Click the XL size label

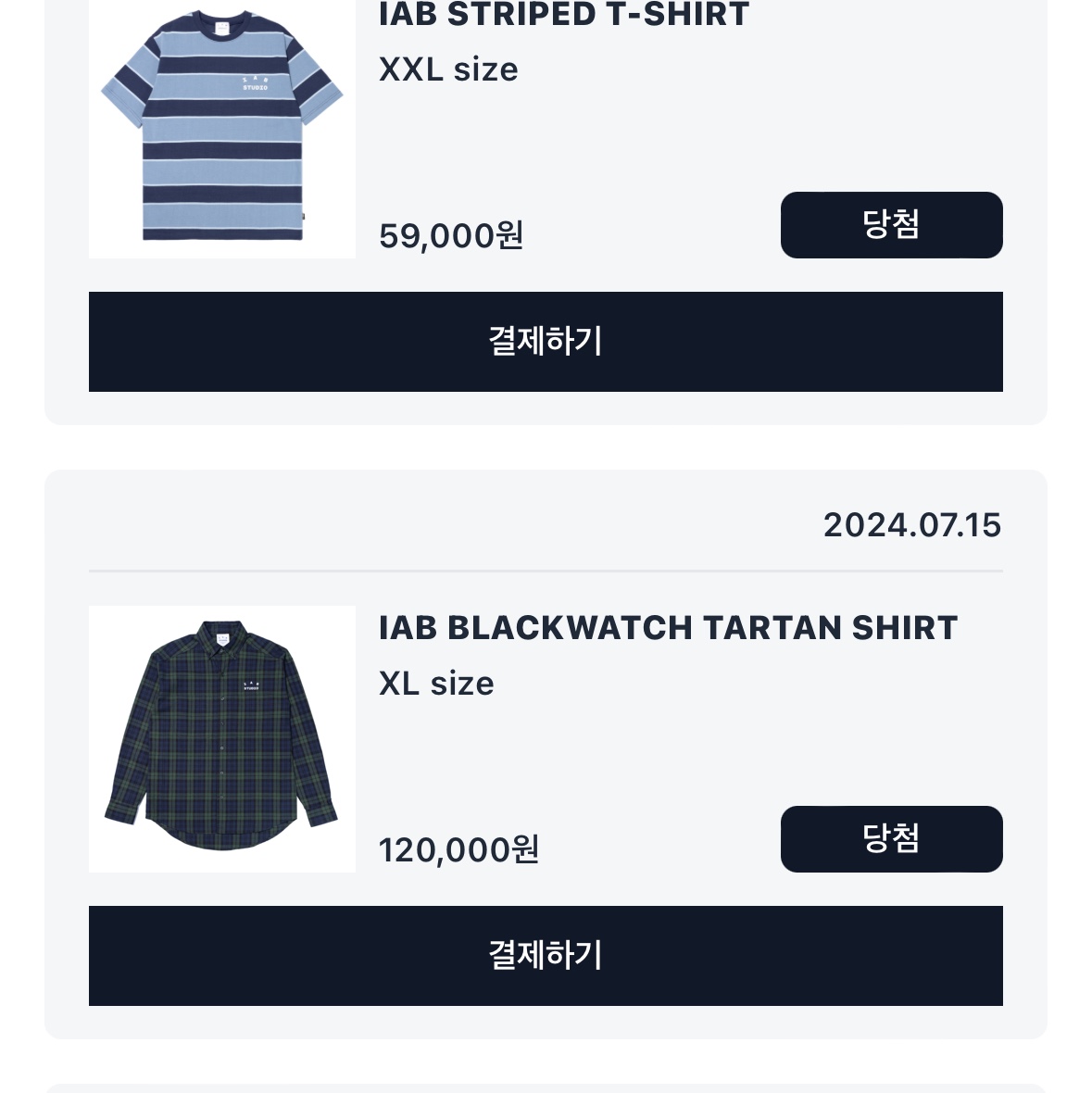[x=437, y=684]
